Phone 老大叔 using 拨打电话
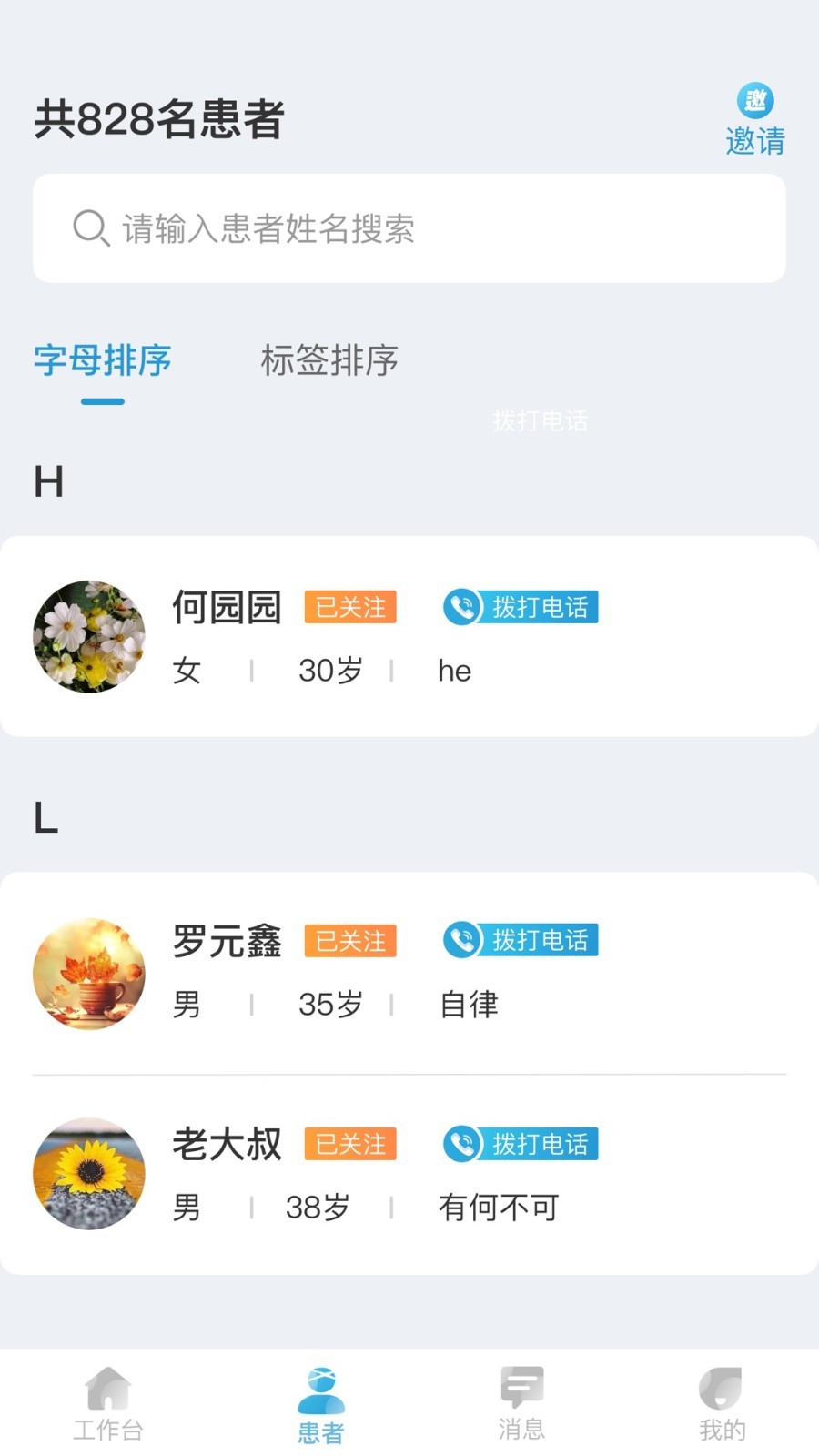819x1456 pixels. pos(521,1144)
